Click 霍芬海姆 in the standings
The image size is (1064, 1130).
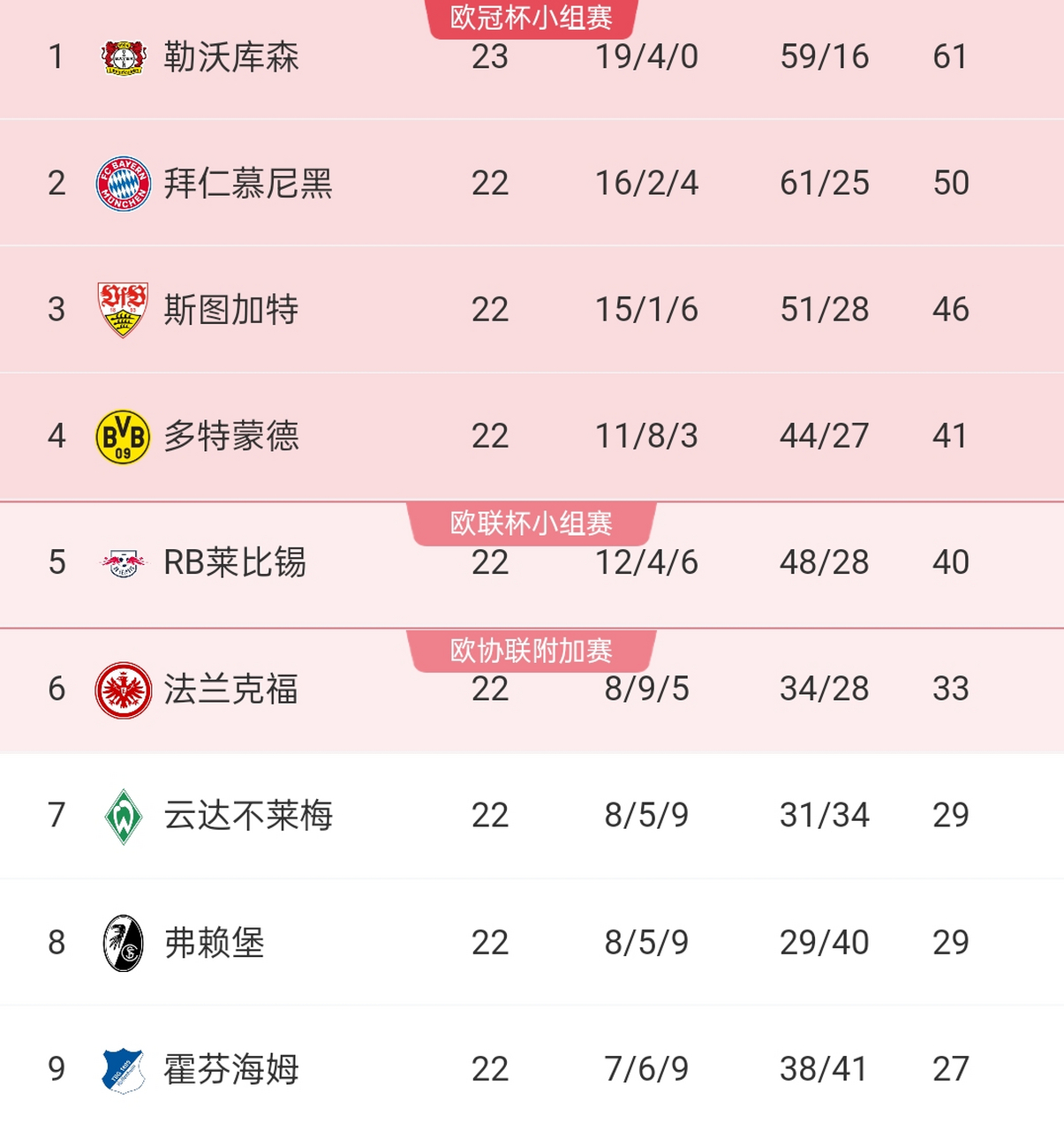click(x=233, y=1069)
